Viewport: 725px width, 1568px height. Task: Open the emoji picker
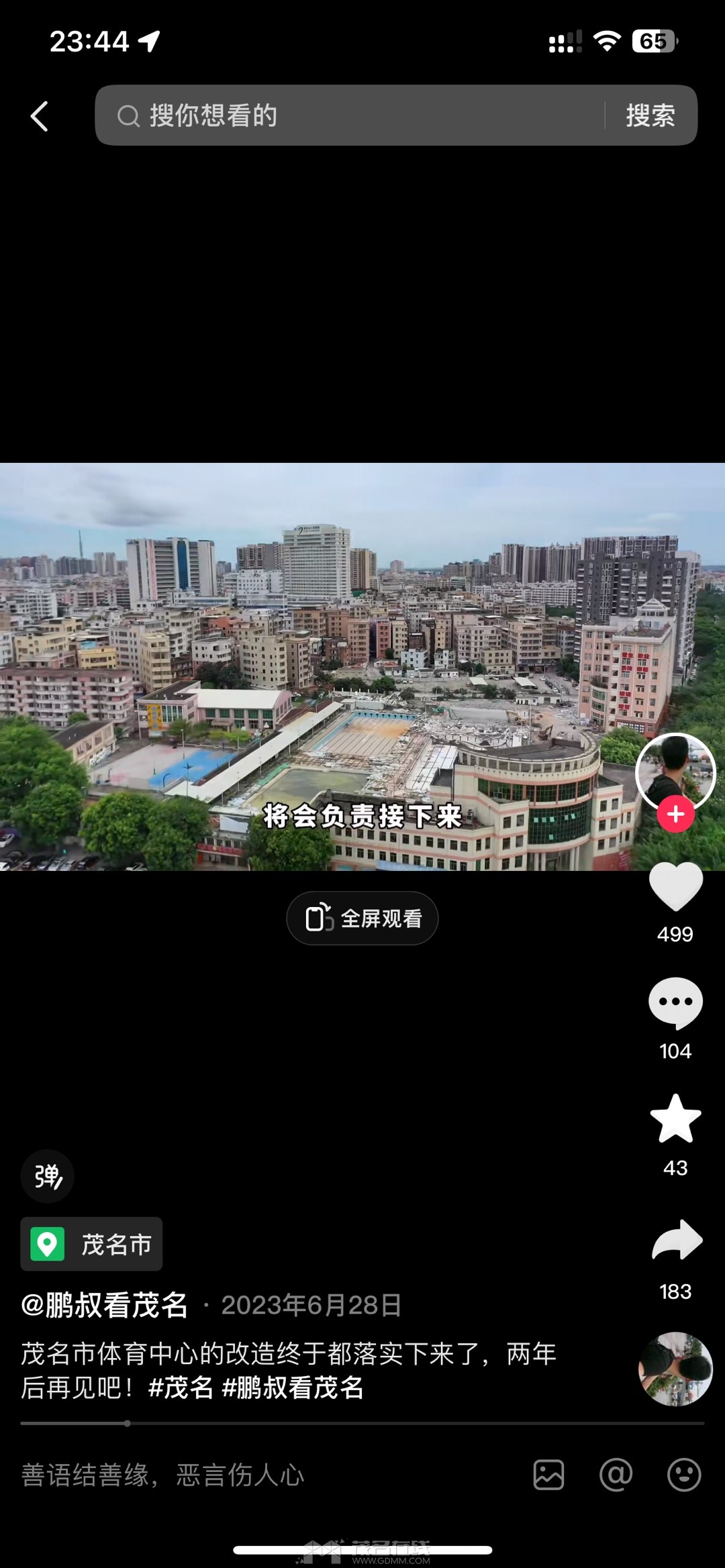[x=684, y=1475]
